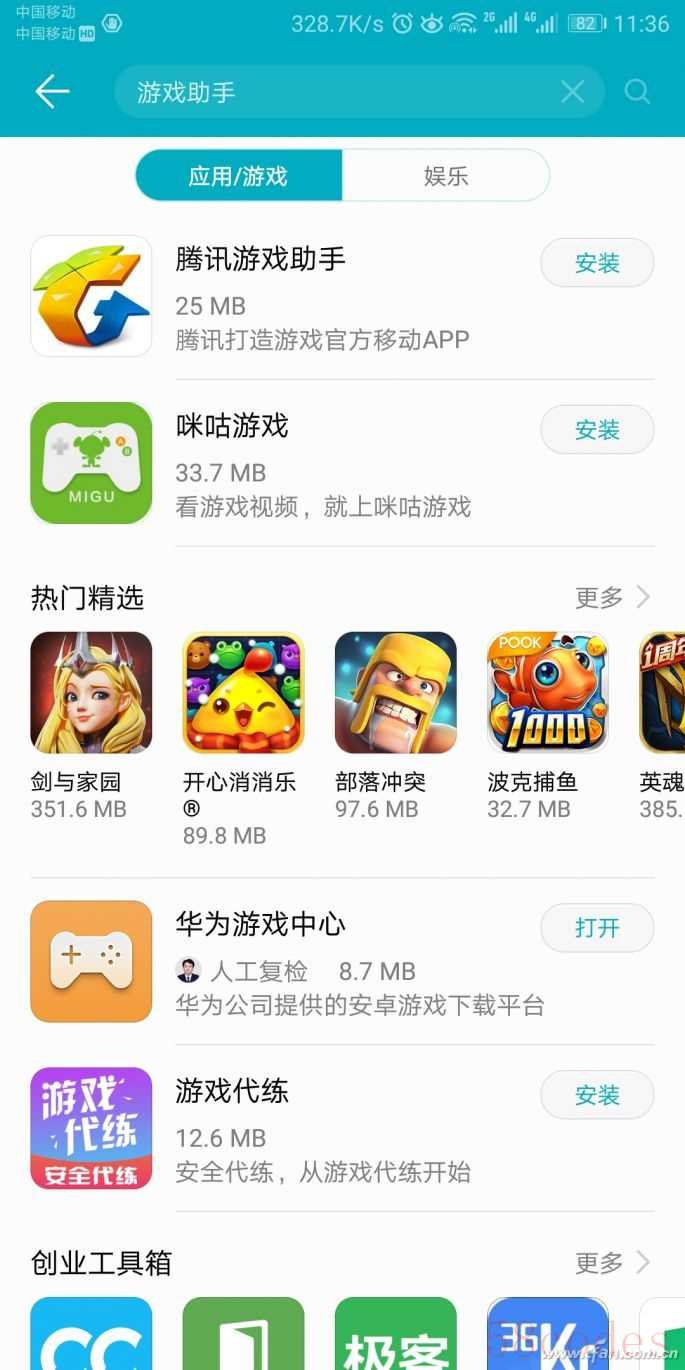Tap the magnifier search icon
Image resolution: width=685 pixels, height=1370 pixels.
point(637,92)
